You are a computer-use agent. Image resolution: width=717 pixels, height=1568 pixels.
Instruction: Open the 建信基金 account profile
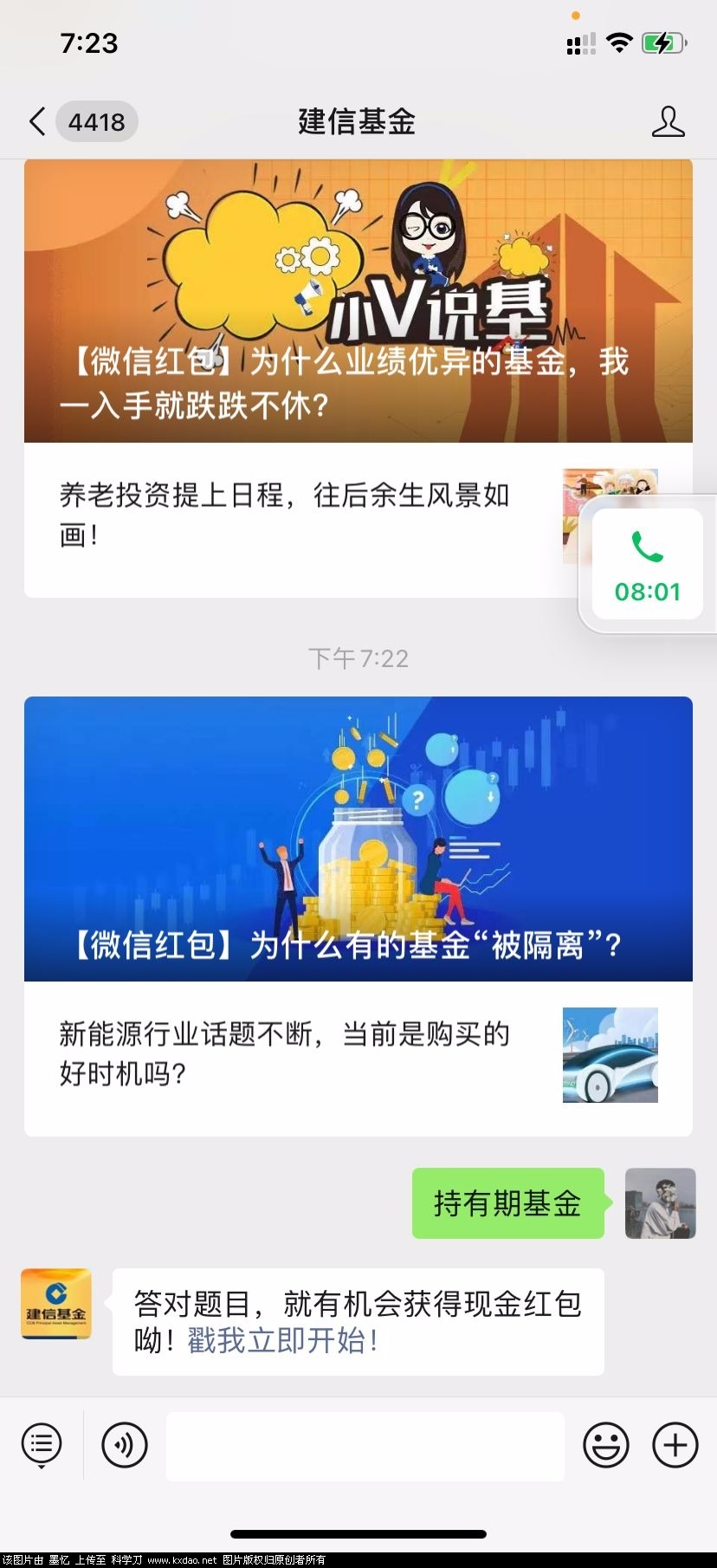point(668,122)
